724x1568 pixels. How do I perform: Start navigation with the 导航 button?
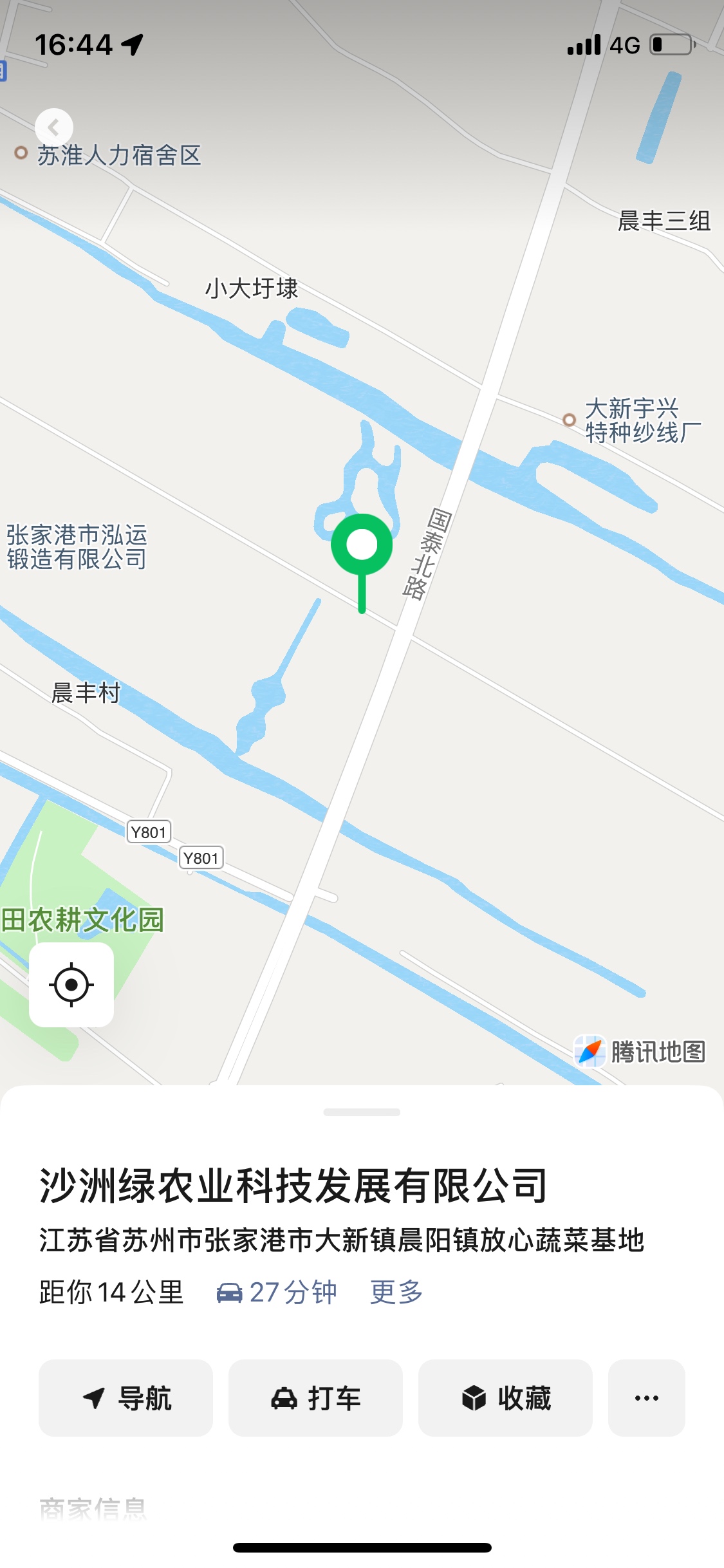pyautogui.click(x=126, y=1397)
